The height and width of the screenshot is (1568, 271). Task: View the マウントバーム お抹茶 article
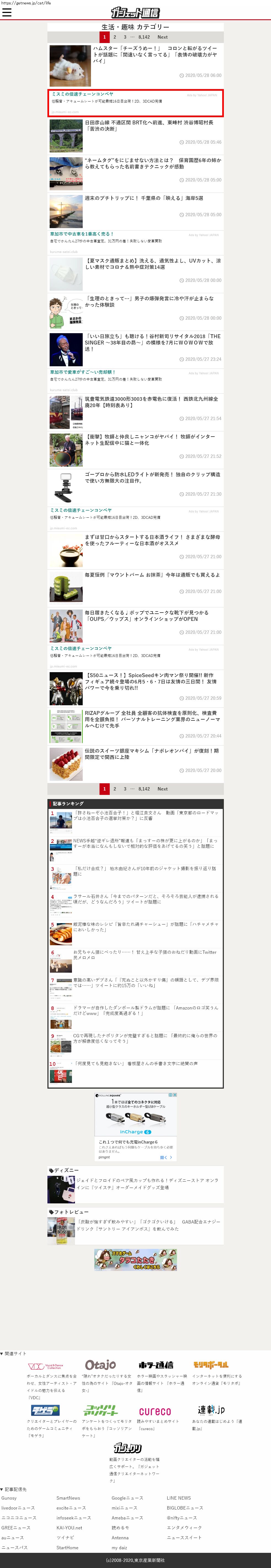(x=152, y=575)
